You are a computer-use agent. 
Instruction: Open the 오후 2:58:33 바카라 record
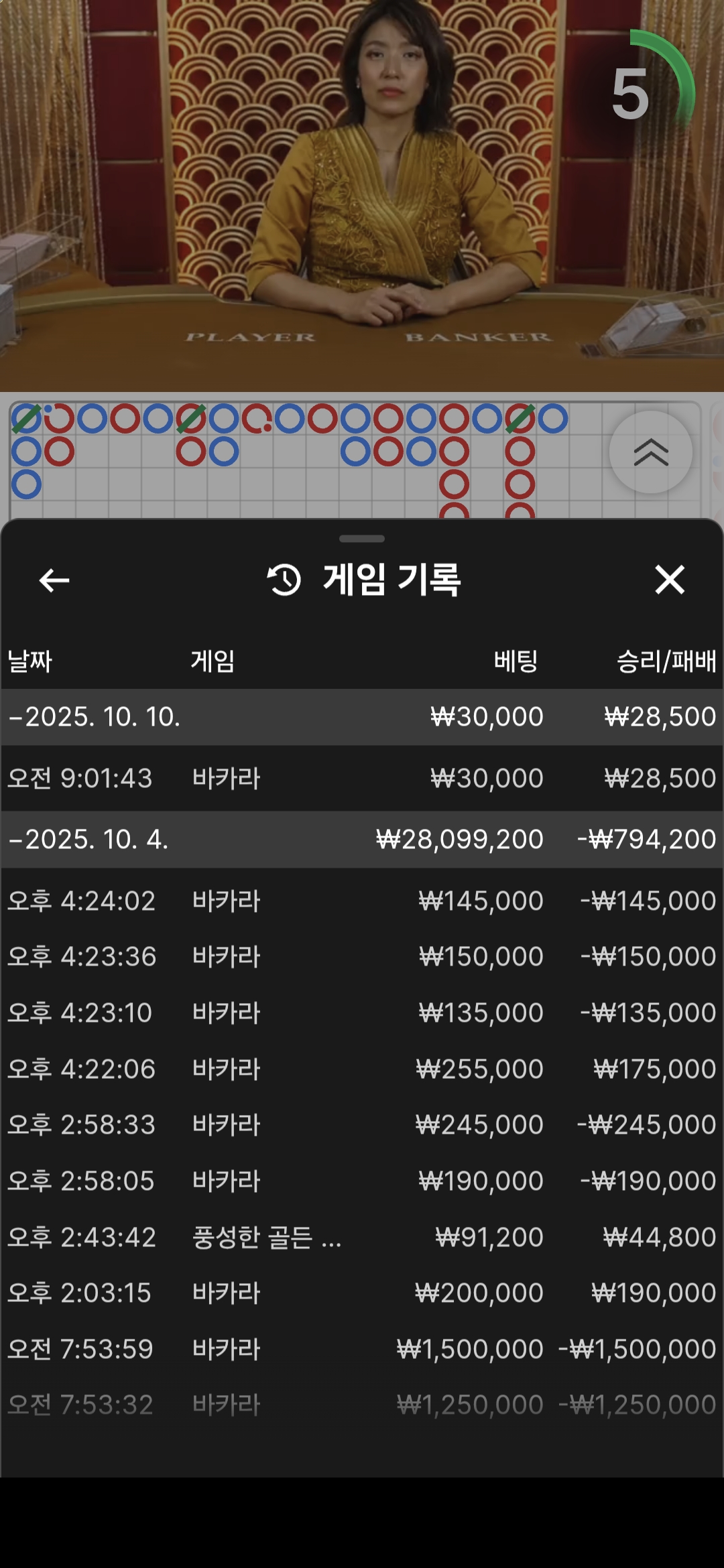[362, 1125]
